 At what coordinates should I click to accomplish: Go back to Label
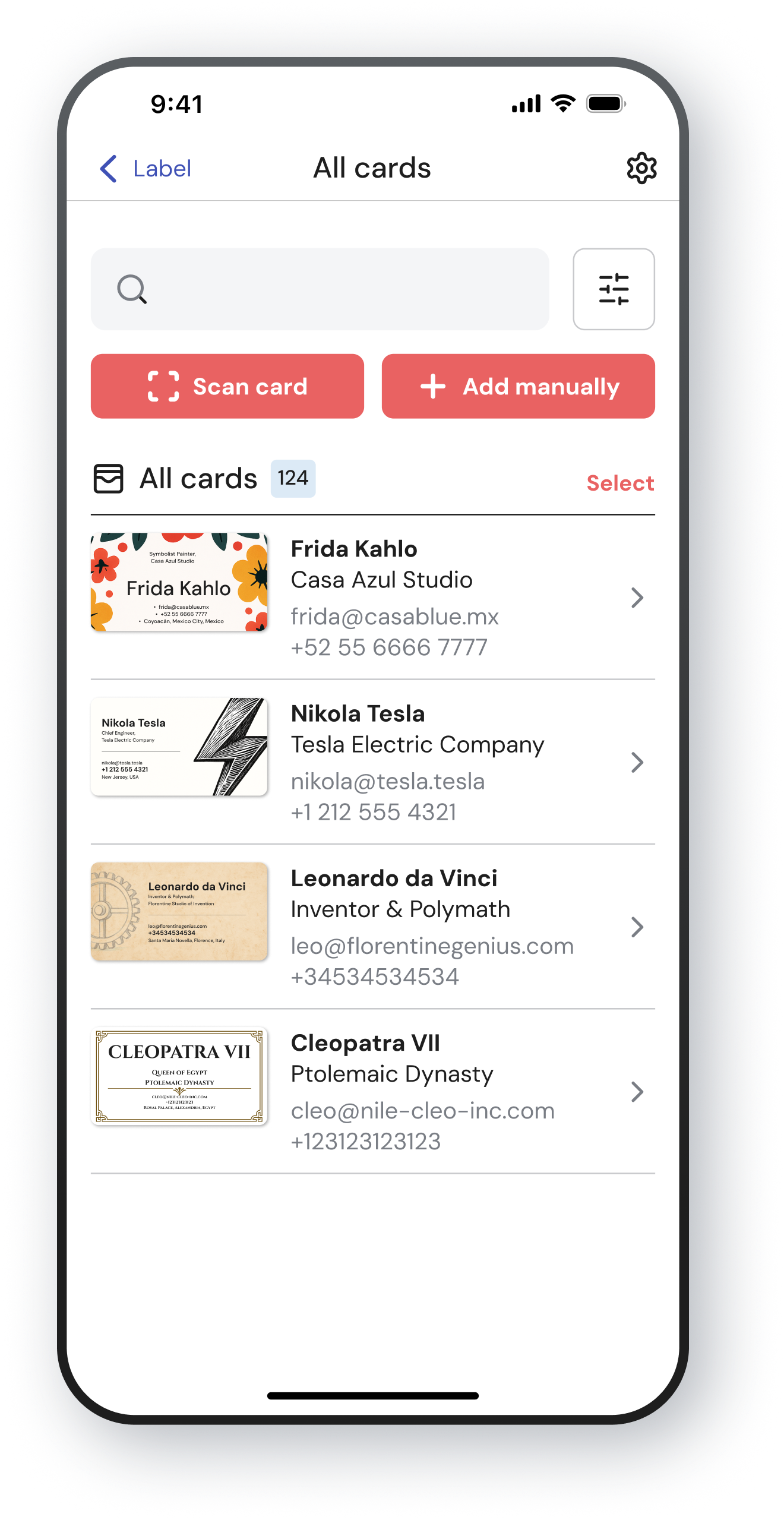pyautogui.click(x=146, y=169)
